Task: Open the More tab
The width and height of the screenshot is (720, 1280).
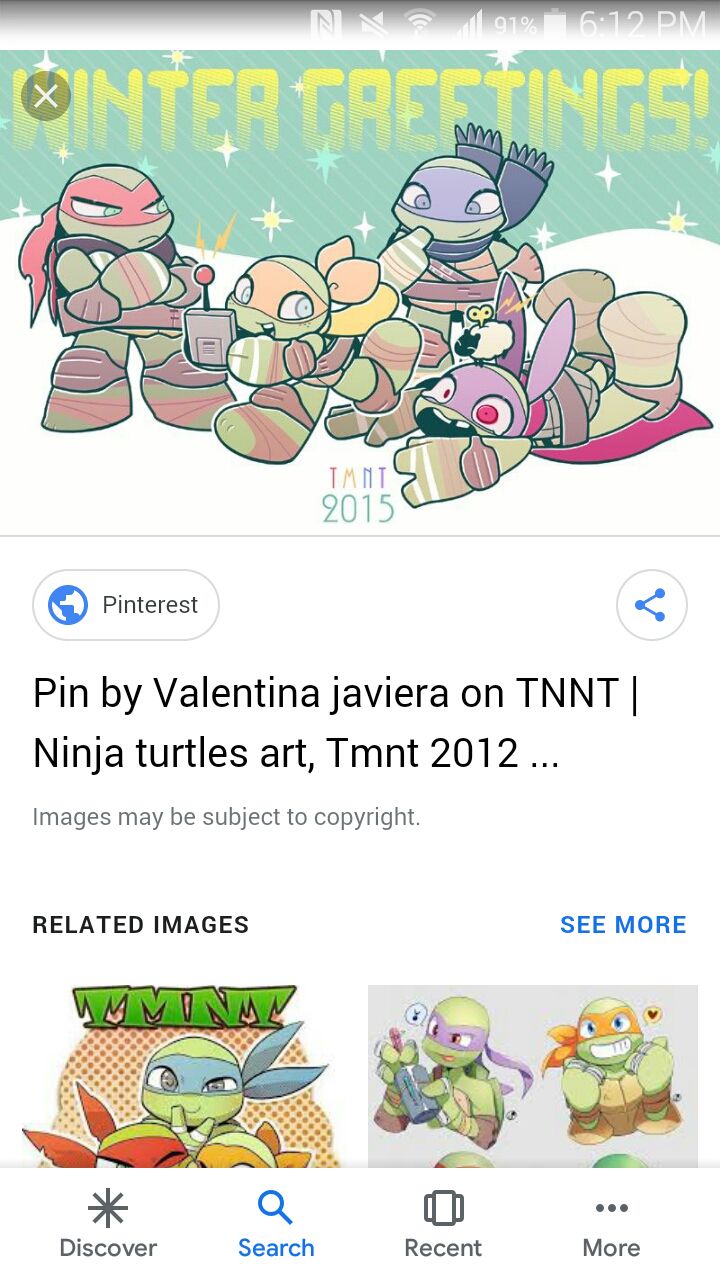Action: (x=611, y=1225)
